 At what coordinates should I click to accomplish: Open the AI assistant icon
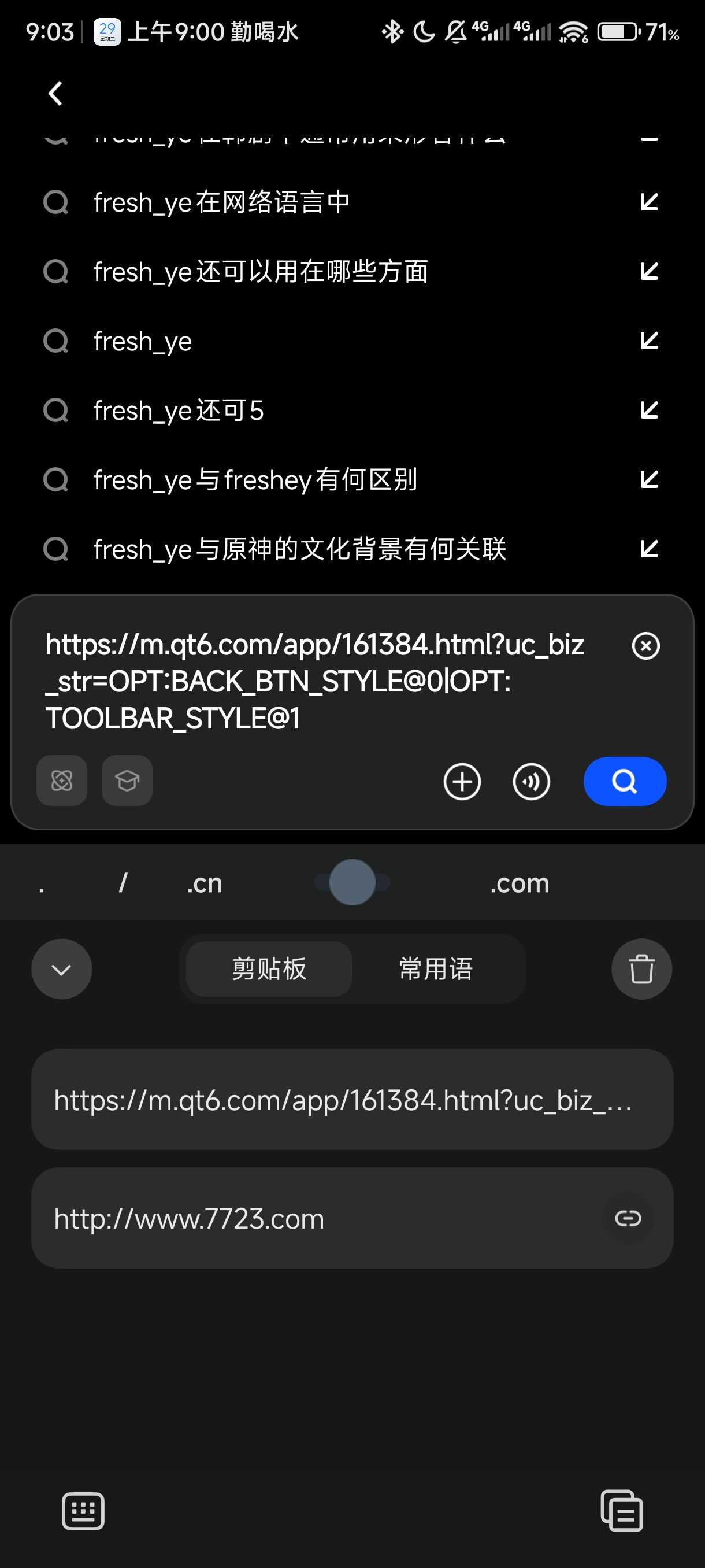[x=61, y=781]
